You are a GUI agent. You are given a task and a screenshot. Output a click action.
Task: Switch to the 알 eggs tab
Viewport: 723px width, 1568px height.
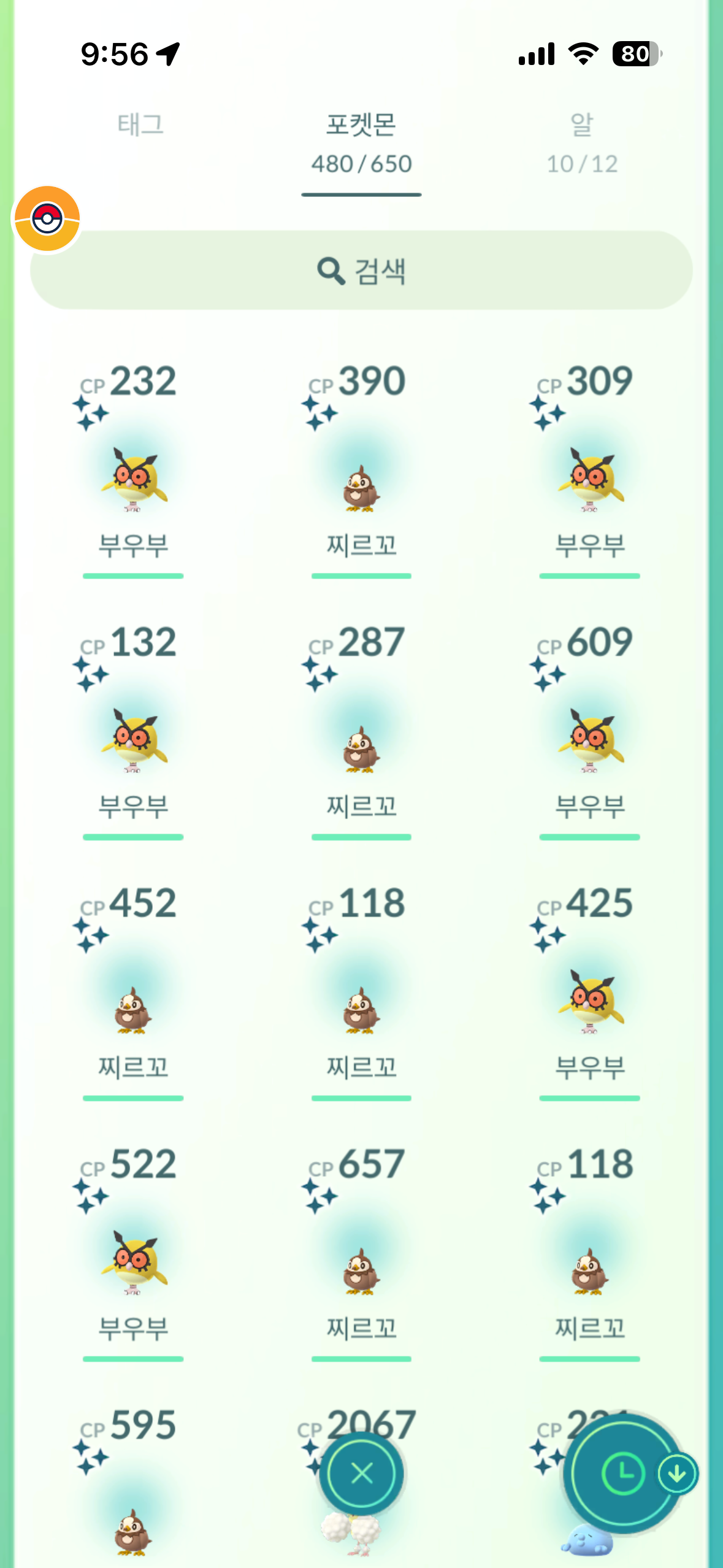click(581, 142)
